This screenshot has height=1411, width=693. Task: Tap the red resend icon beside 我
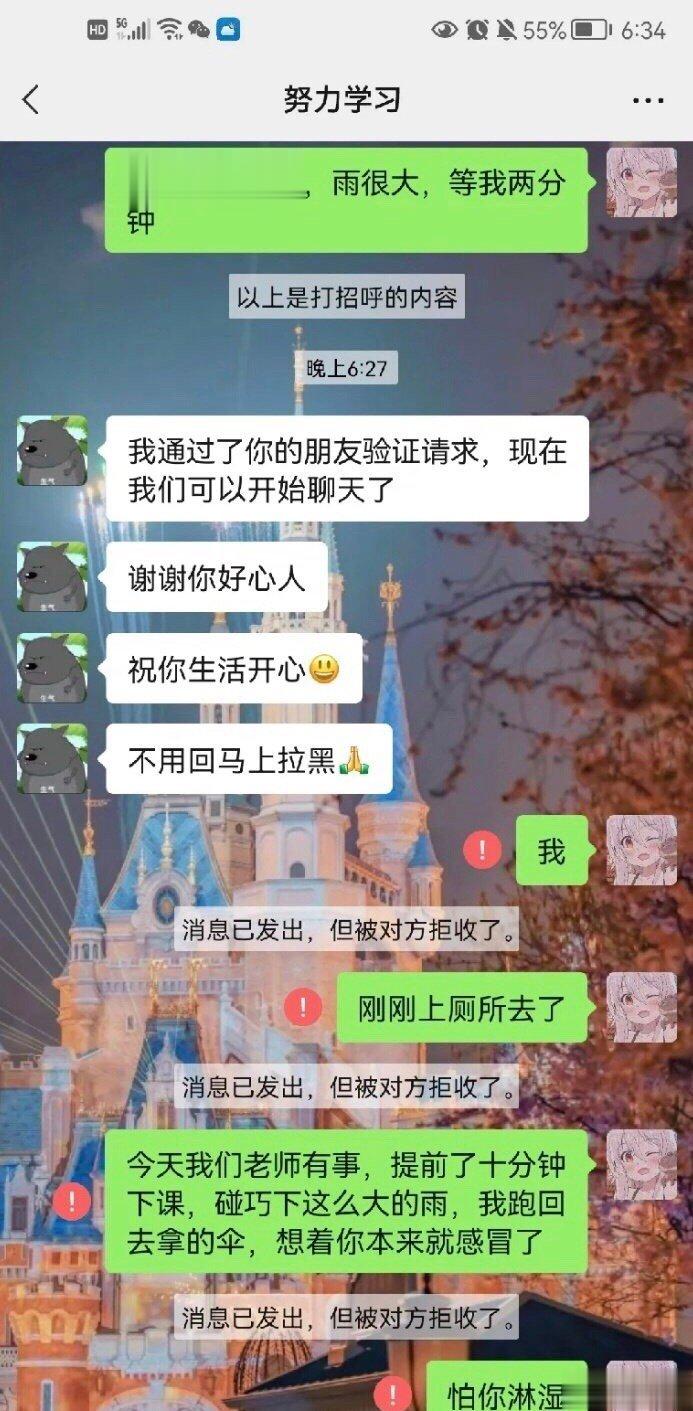[x=482, y=851]
